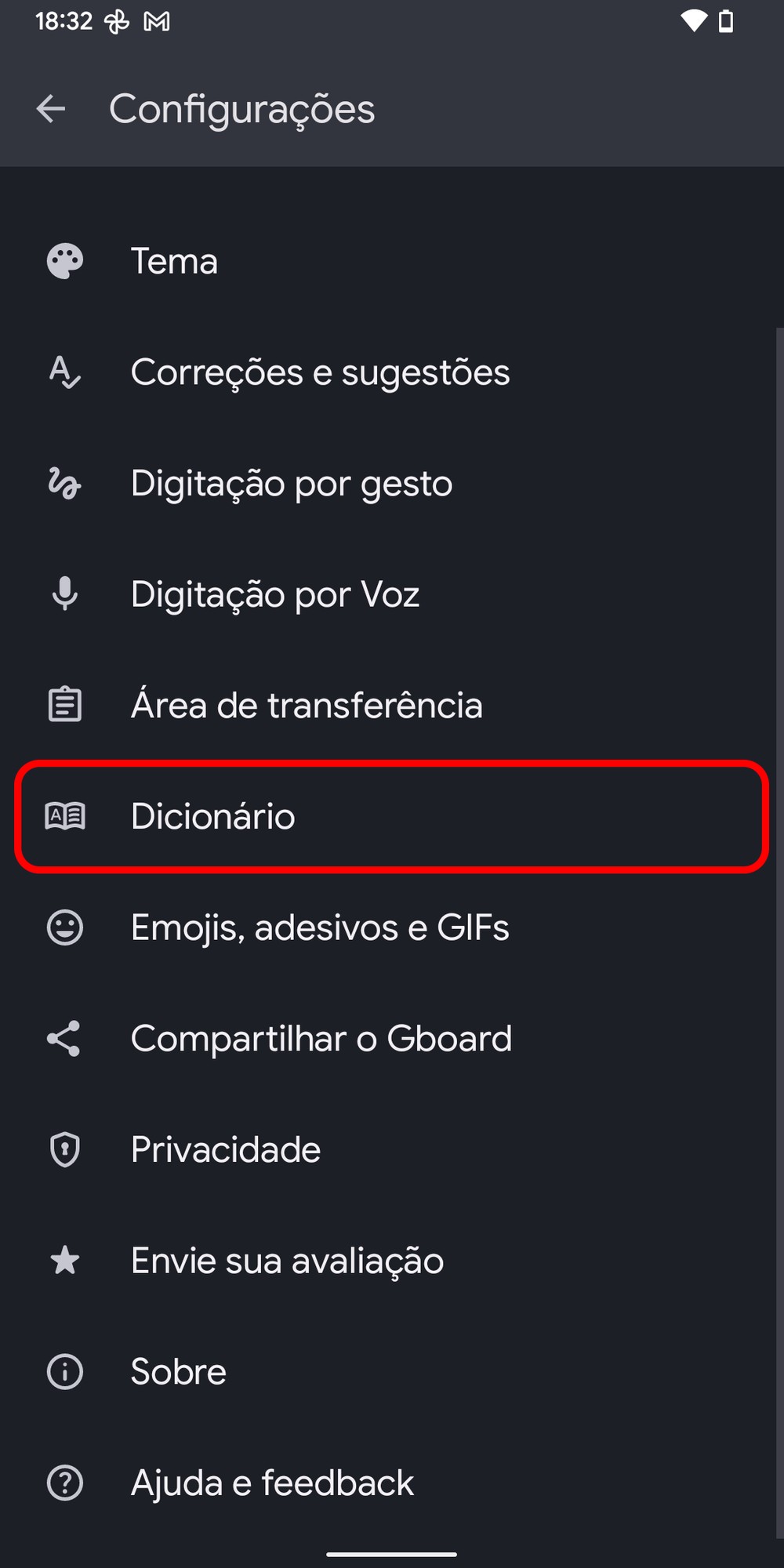Open Digitação por Voz settings
This screenshot has width=784, height=1568.
[x=275, y=594]
